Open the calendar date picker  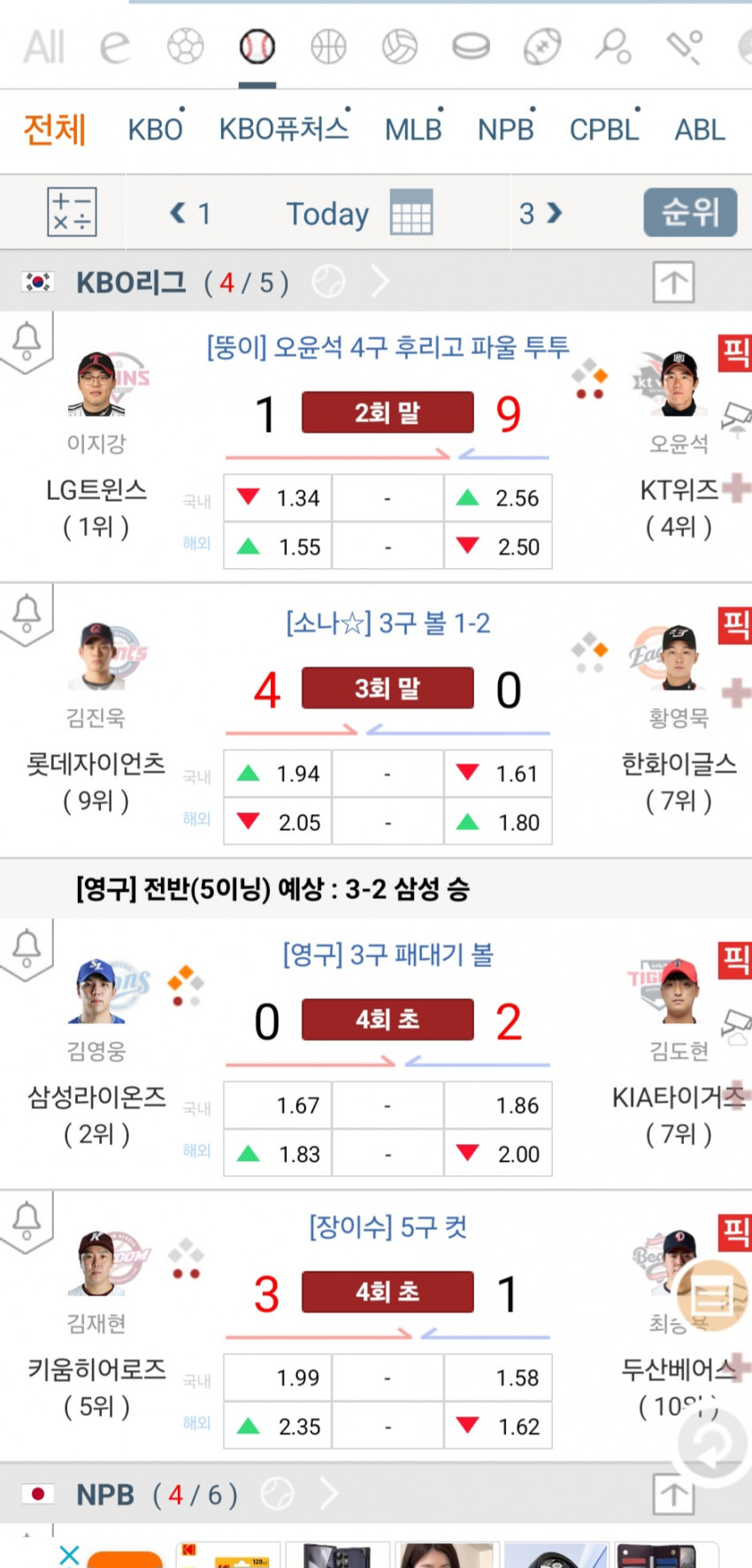pyautogui.click(x=411, y=212)
